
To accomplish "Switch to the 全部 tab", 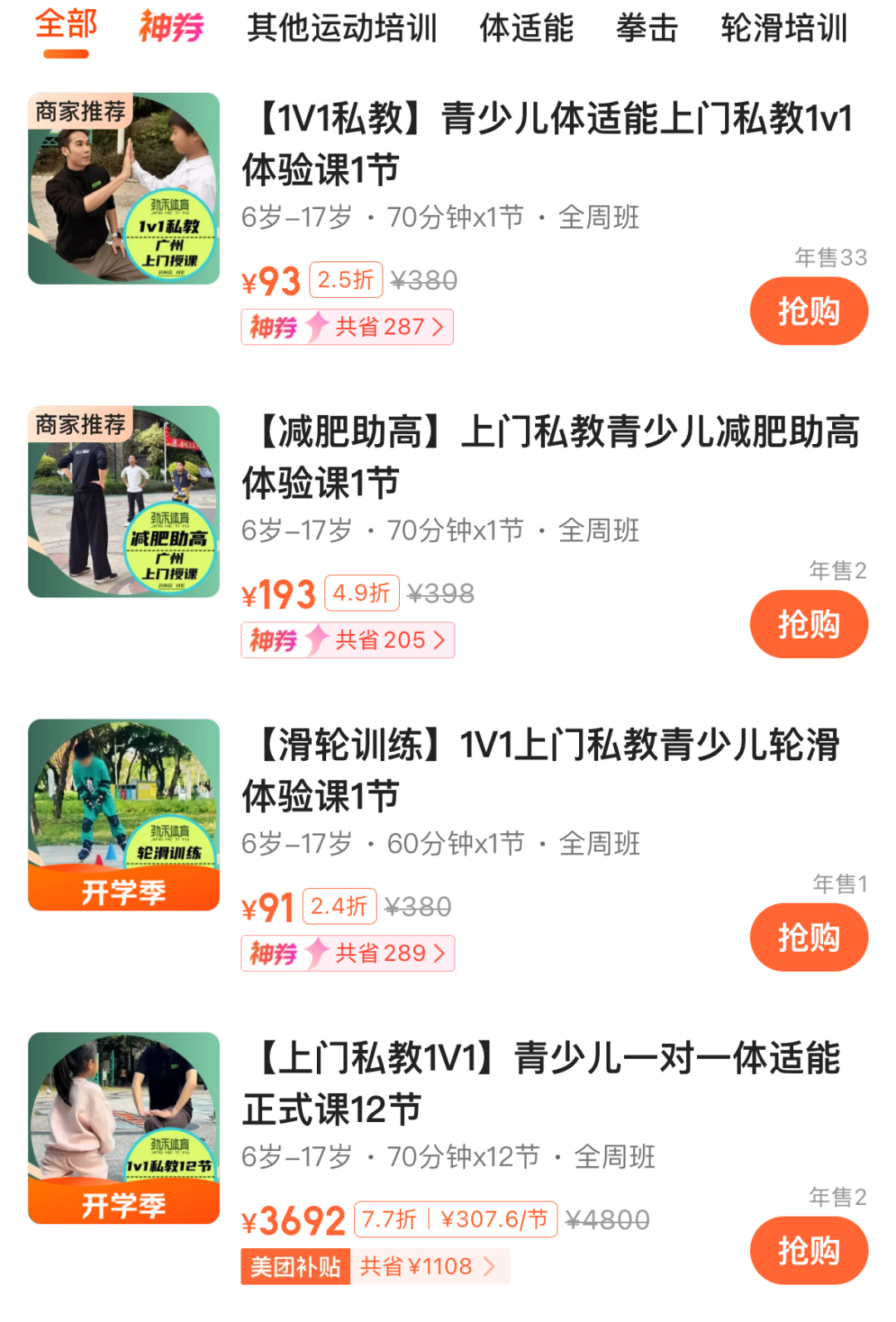I will click(x=66, y=27).
